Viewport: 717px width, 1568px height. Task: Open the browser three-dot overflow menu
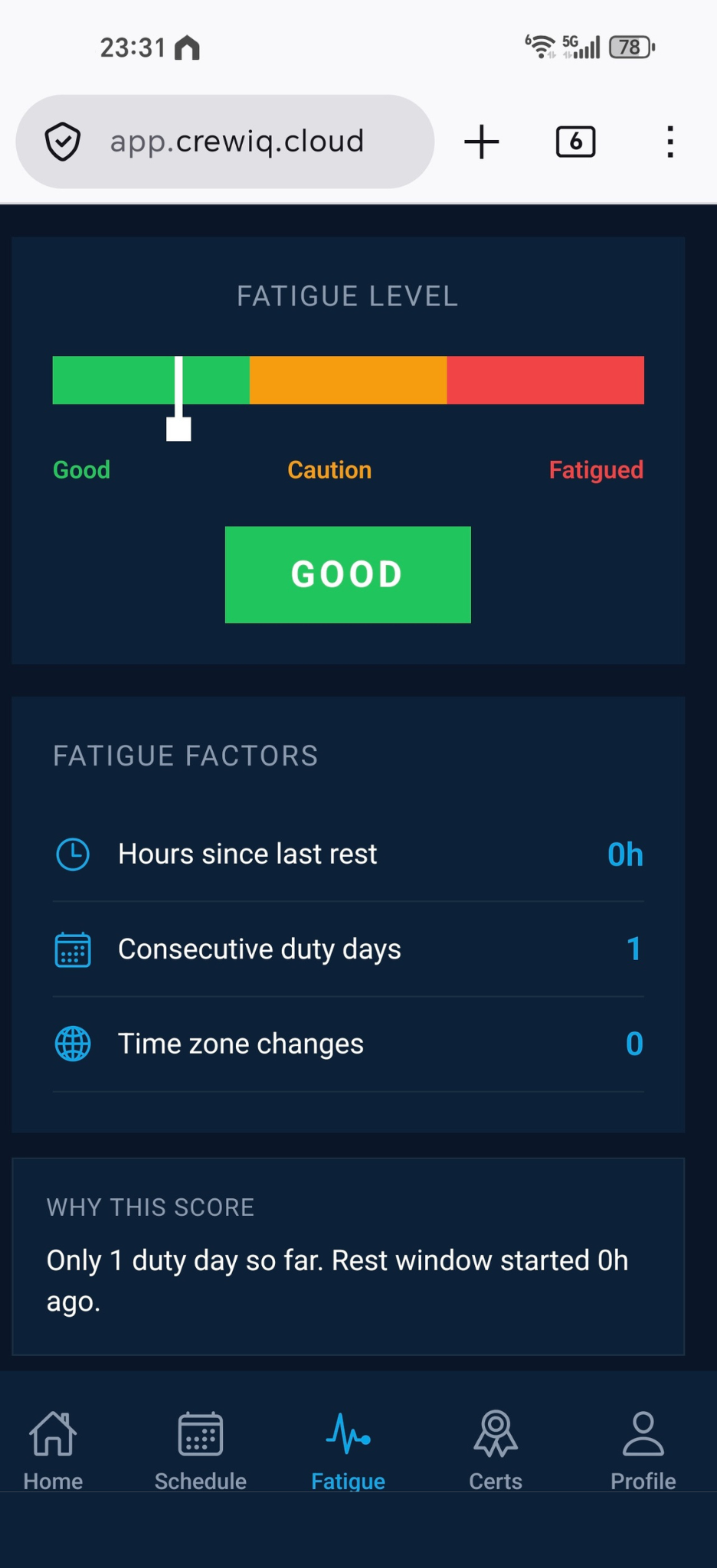(670, 141)
